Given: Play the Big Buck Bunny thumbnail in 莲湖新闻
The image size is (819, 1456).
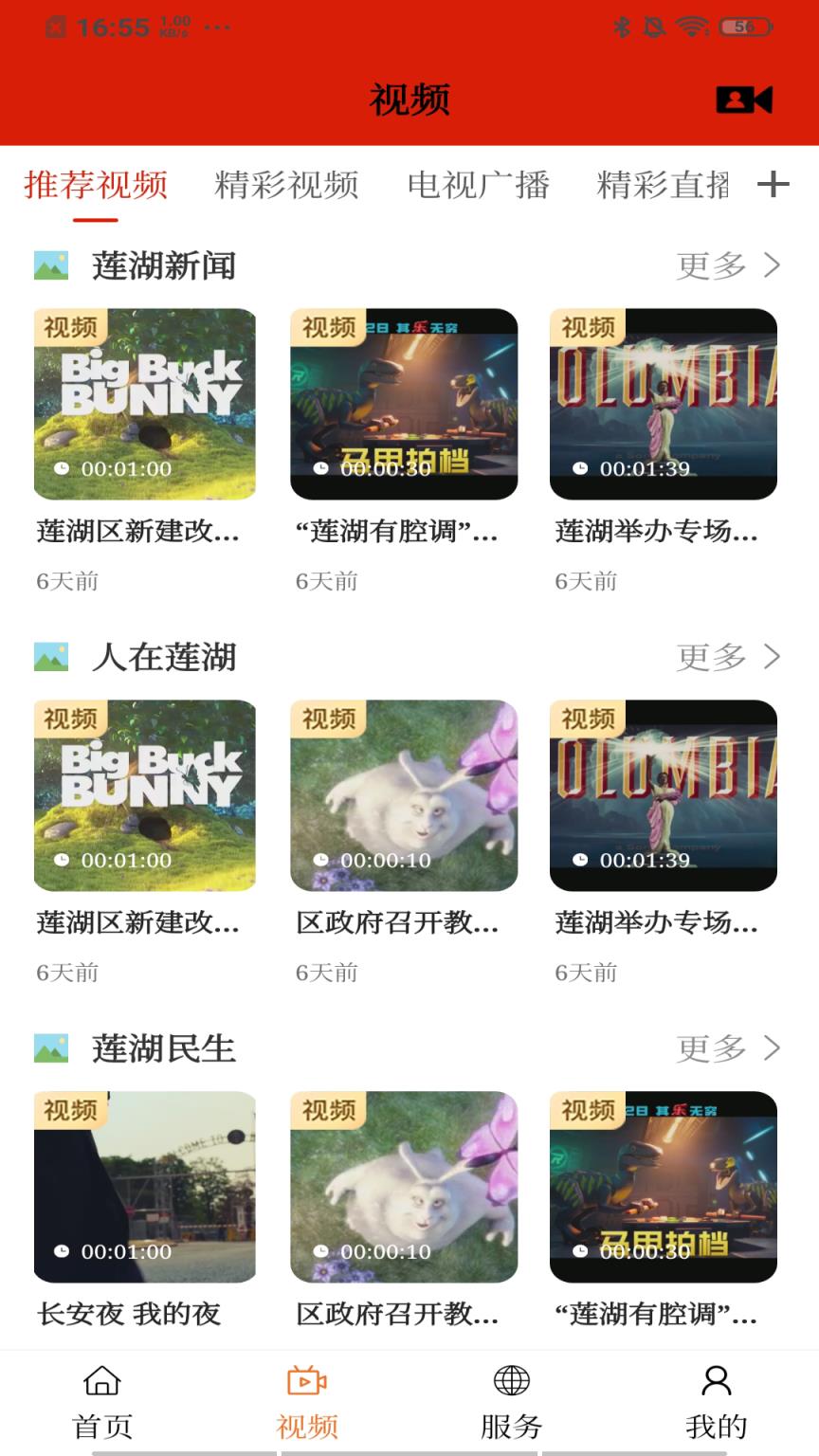Looking at the screenshot, I should pos(144,403).
